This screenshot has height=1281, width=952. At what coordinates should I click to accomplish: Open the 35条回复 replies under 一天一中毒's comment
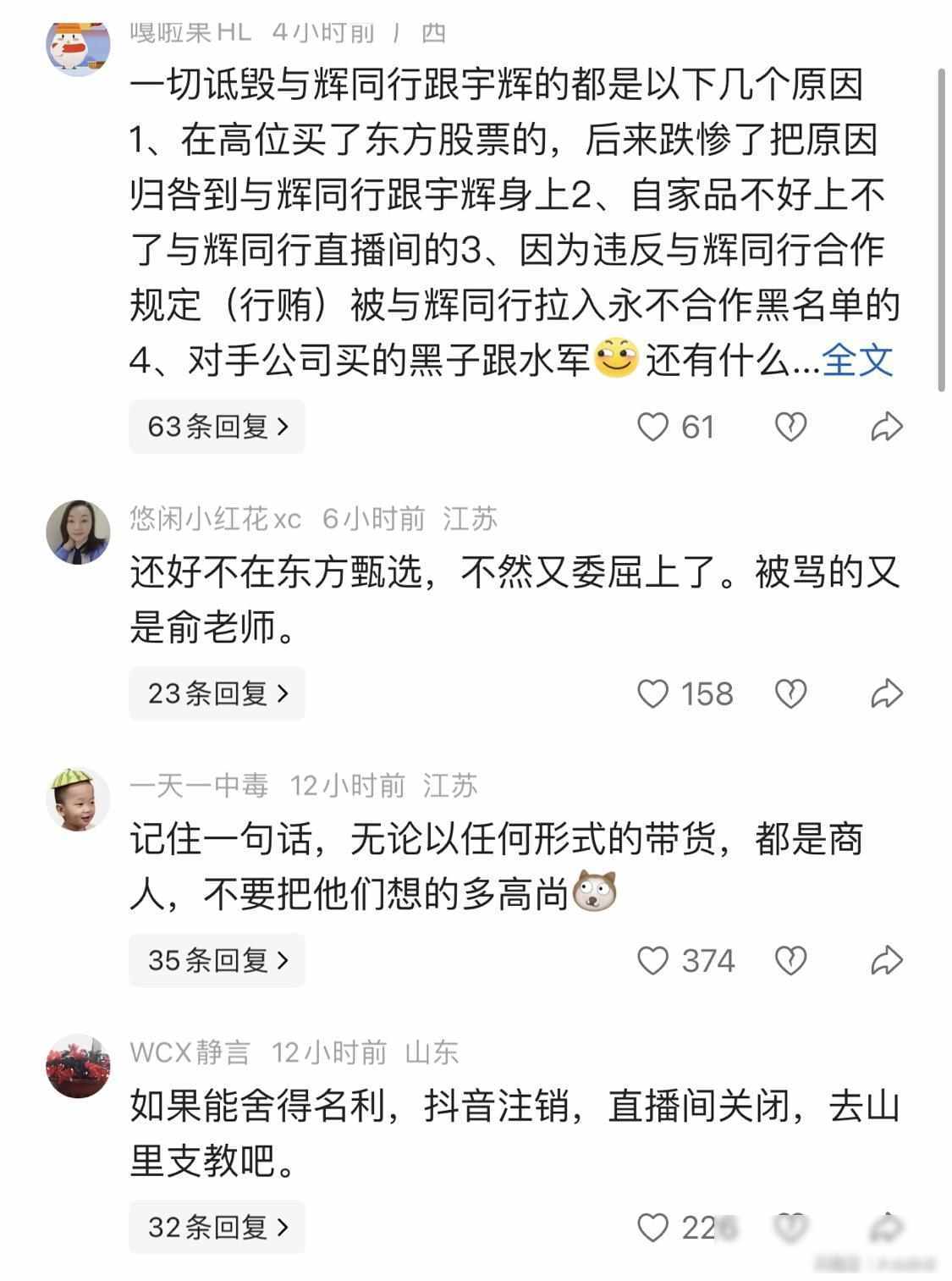217,960
